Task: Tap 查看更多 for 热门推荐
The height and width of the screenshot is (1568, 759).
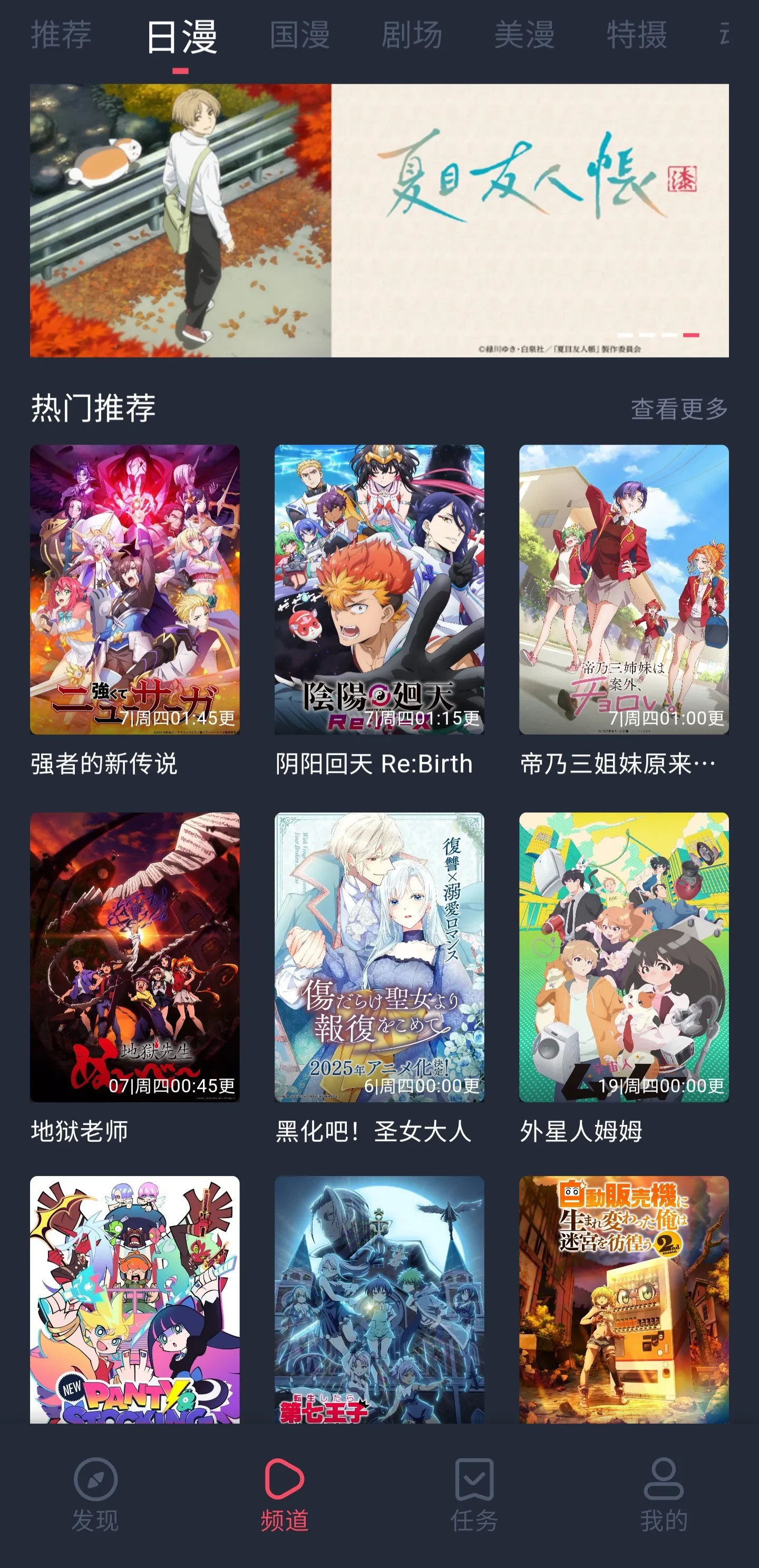Action: (x=678, y=408)
